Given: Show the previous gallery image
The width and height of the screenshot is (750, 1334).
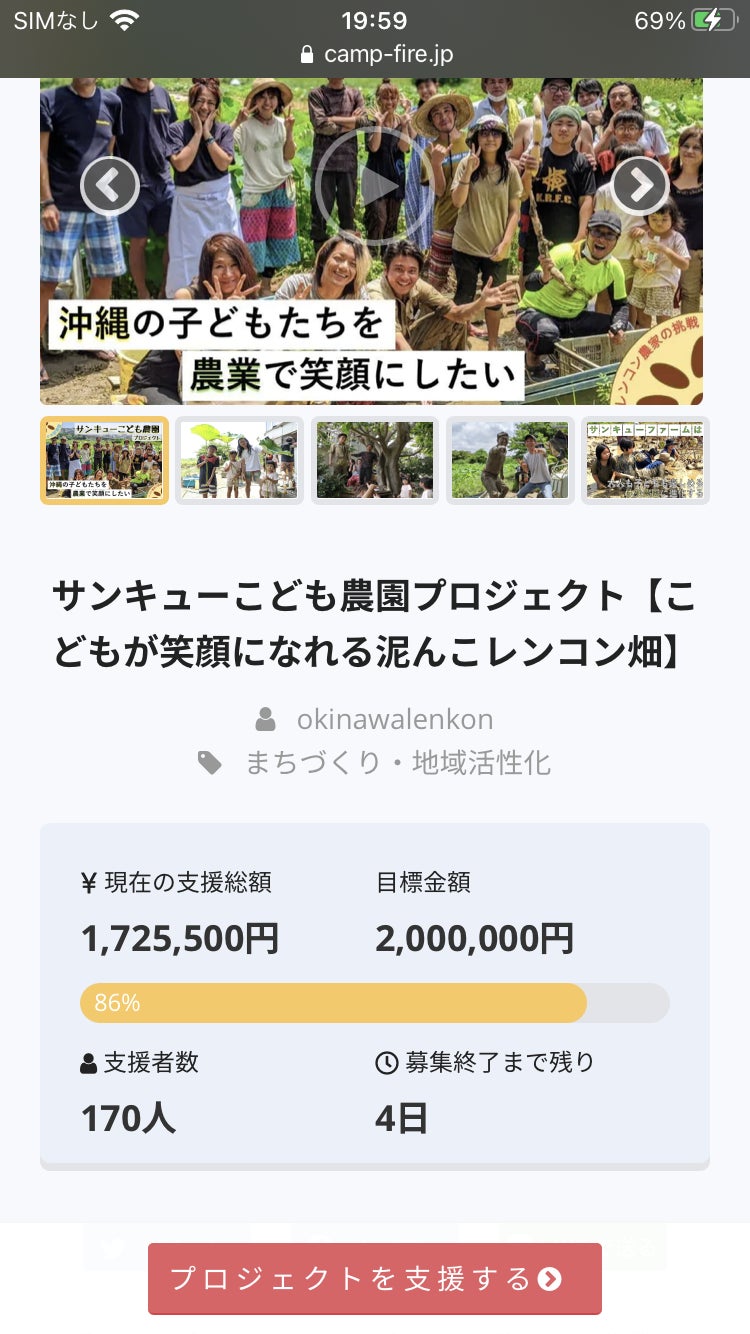Looking at the screenshot, I should click(110, 186).
